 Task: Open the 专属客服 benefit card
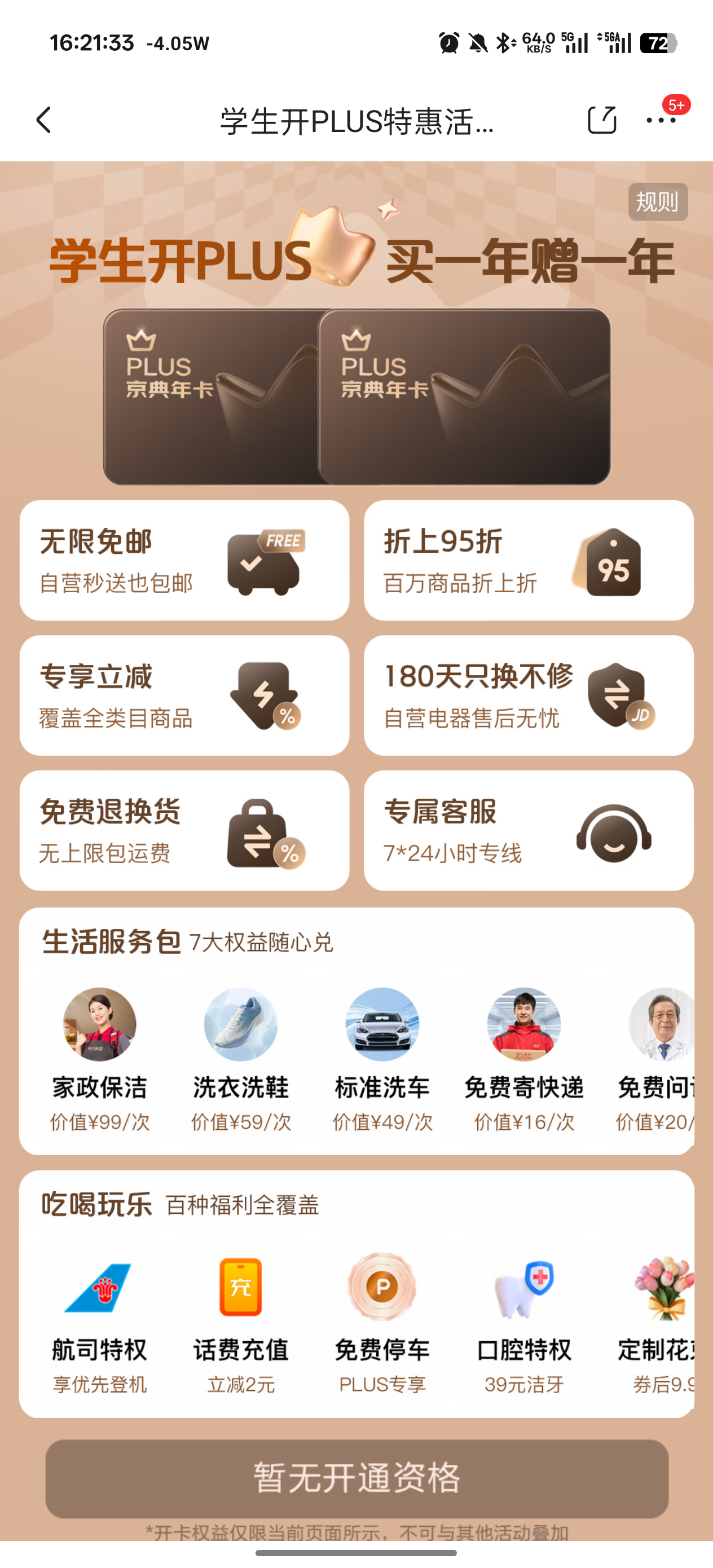(x=529, y=831)
